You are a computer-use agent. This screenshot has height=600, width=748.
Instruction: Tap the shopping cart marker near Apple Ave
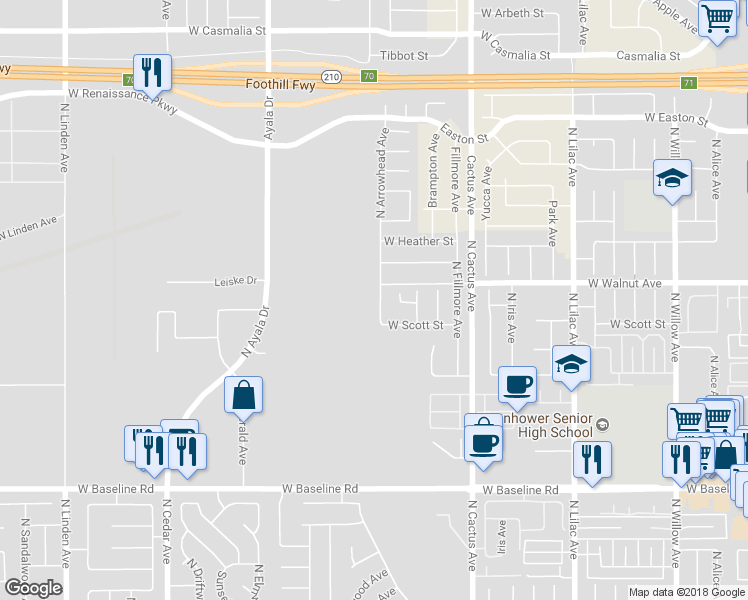tap(717, 20)
